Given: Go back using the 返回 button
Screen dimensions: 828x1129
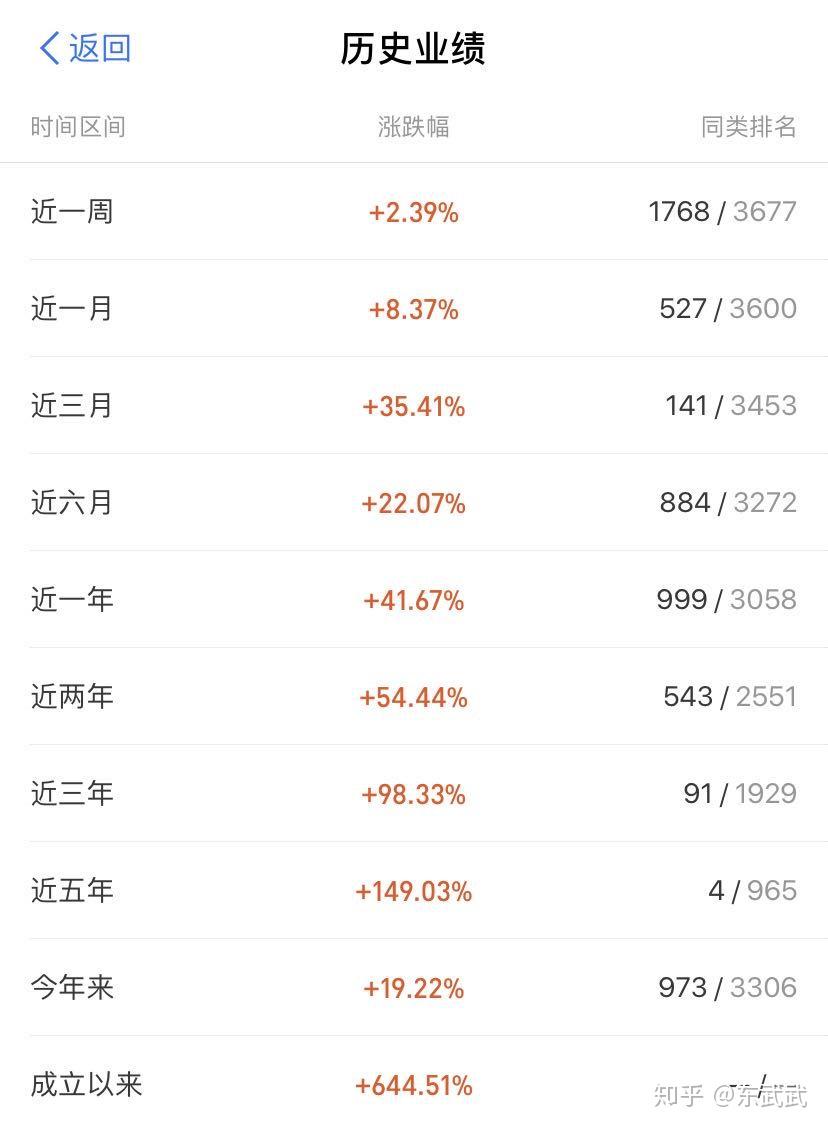Looking at the screenshot, I should click(x=86, y=48).
